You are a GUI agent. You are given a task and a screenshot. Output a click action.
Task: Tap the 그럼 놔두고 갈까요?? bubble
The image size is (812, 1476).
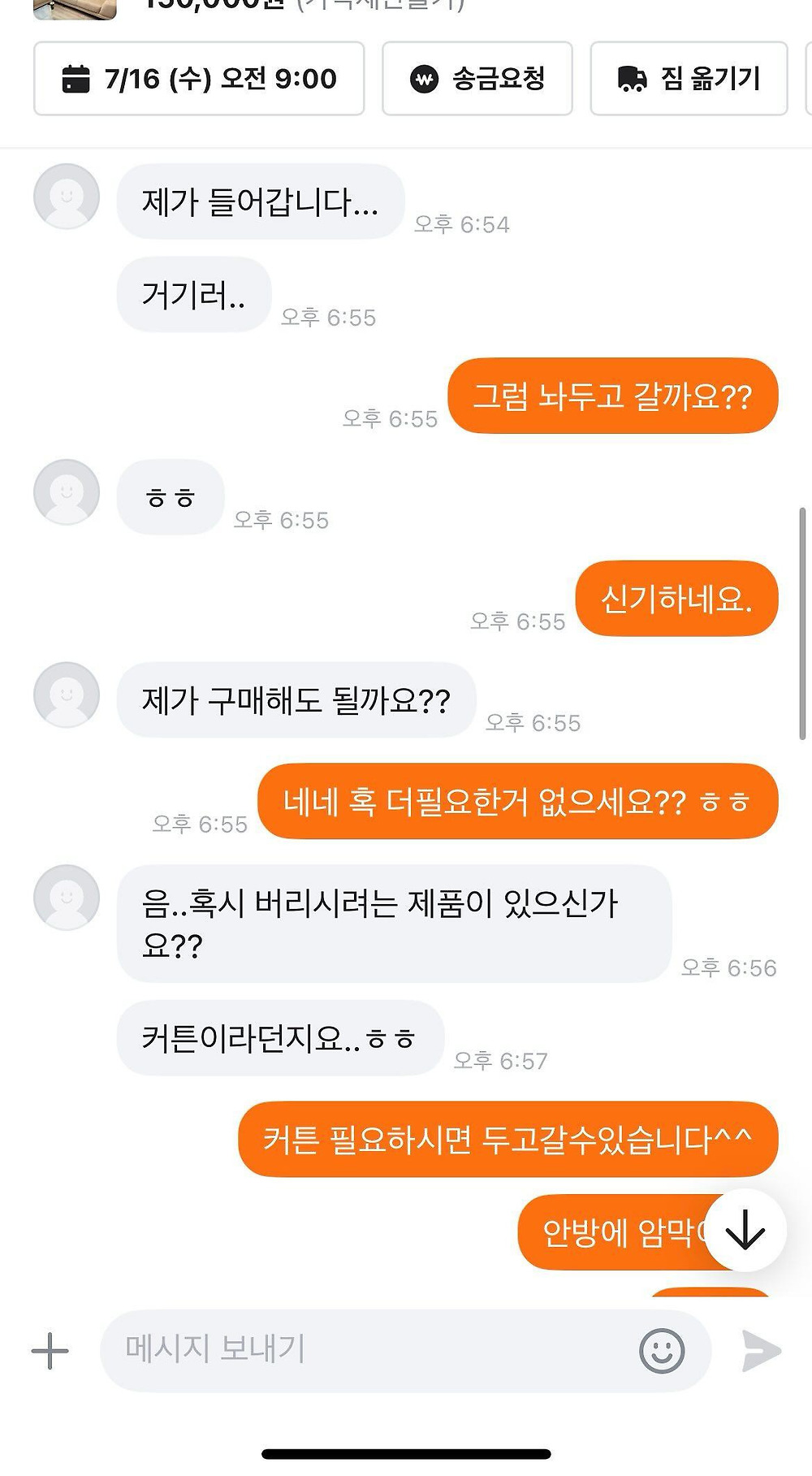point(613,396)
